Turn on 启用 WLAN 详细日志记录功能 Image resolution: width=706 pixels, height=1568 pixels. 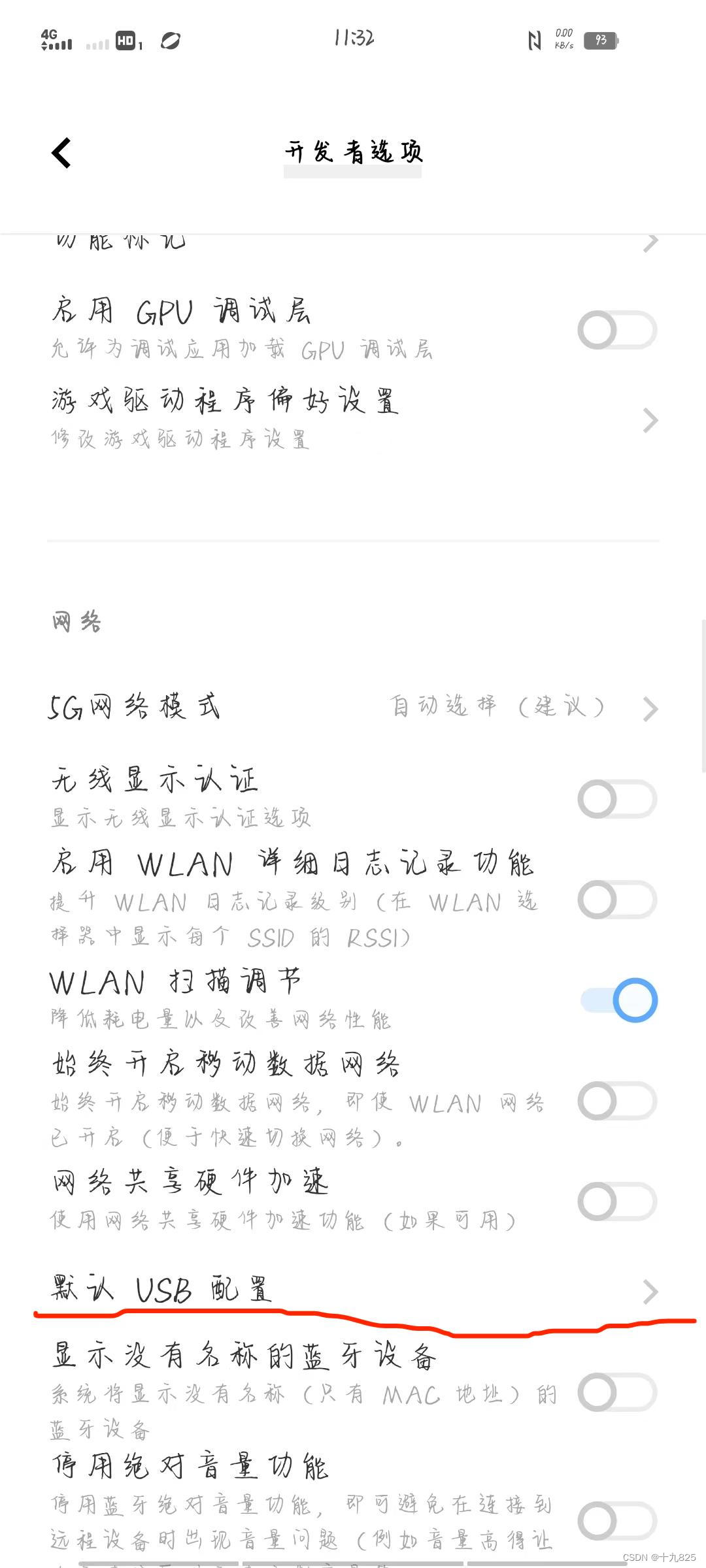pos(617,900)
